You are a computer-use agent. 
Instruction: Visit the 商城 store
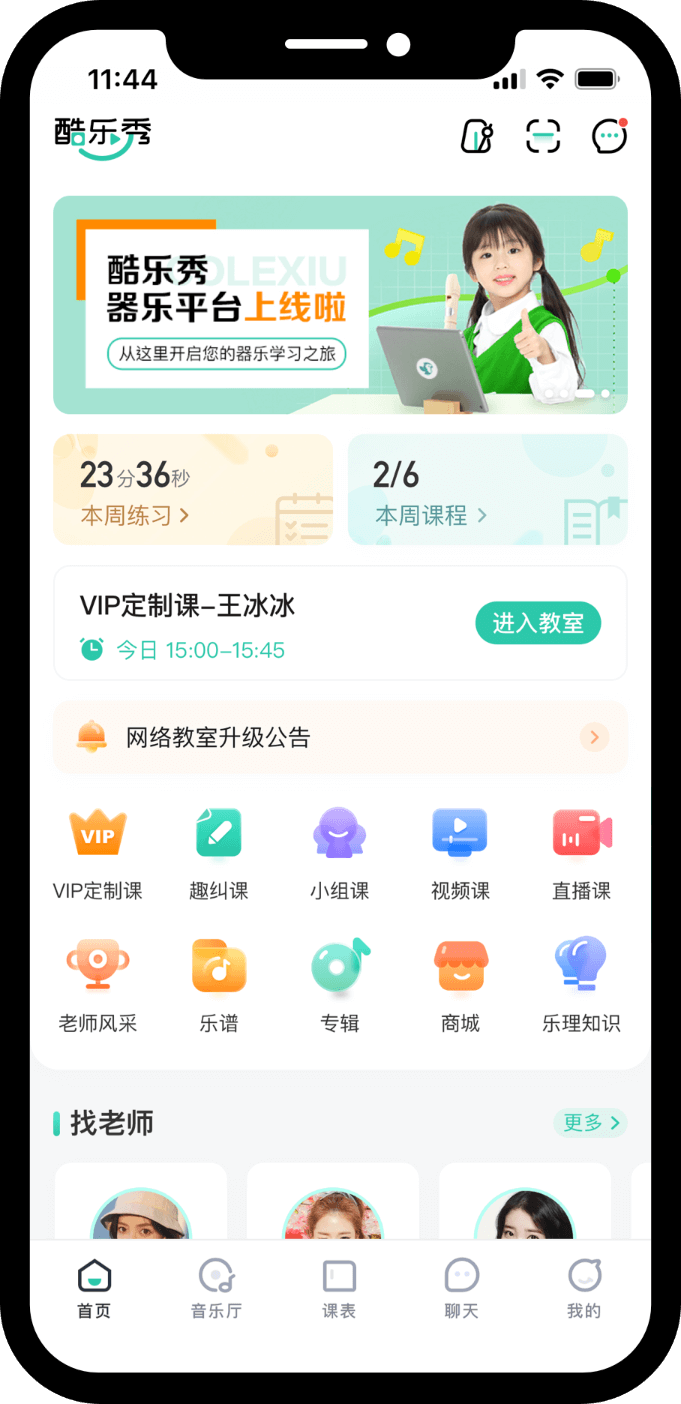(460, 983)
